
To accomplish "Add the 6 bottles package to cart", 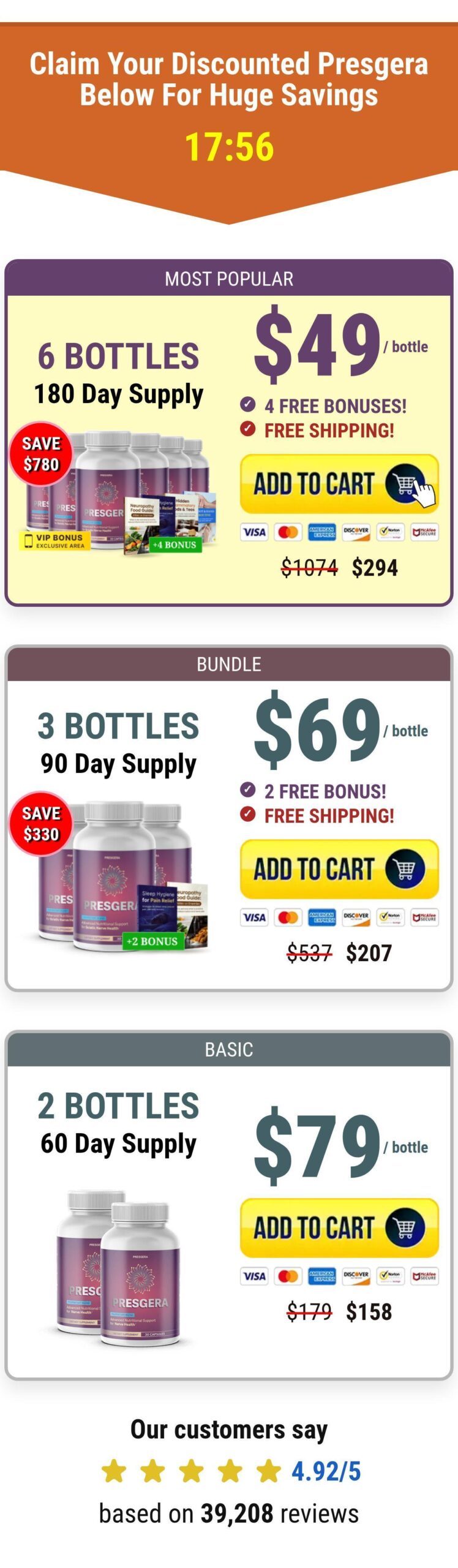I will pyautogui.click(x=339, y=484).
